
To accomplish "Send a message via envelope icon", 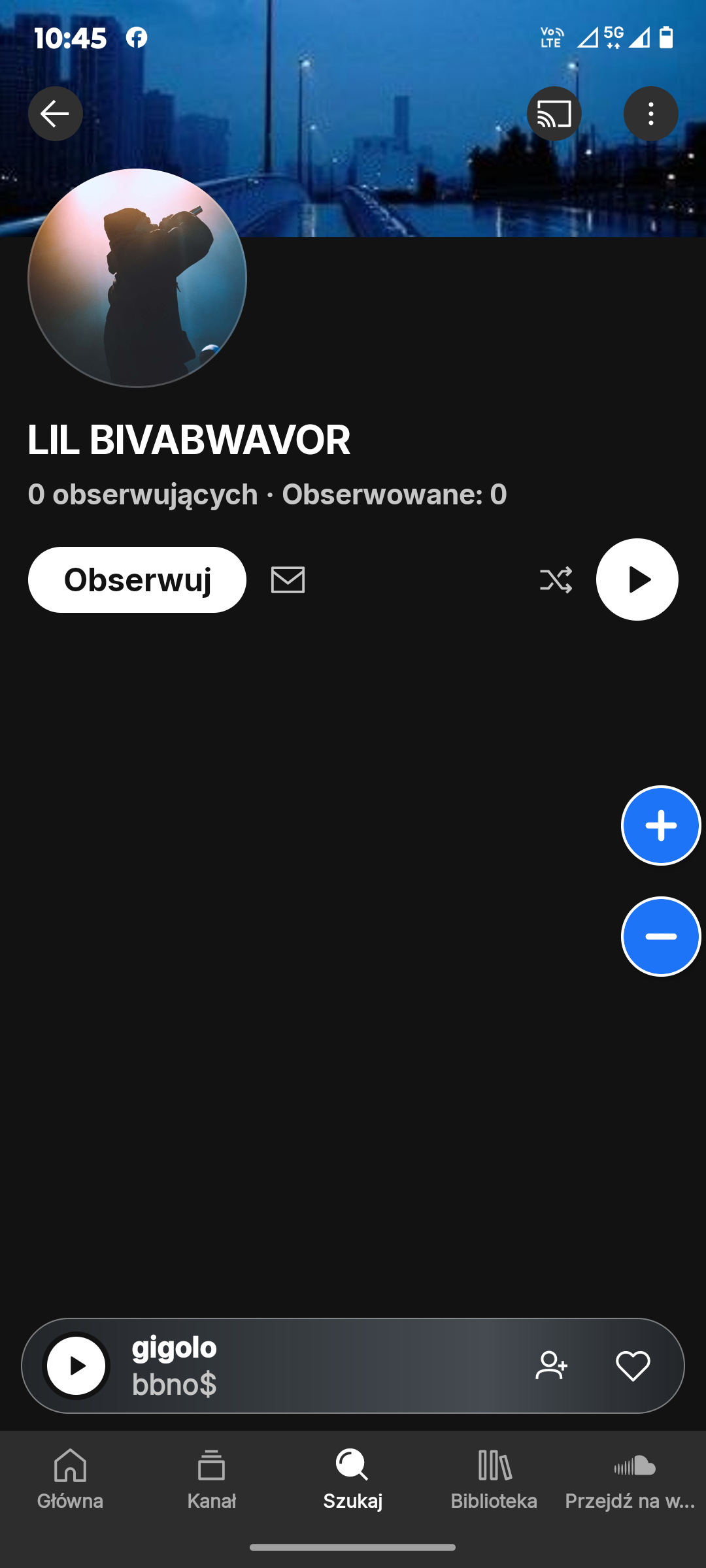I will click(x=288, y=580).
